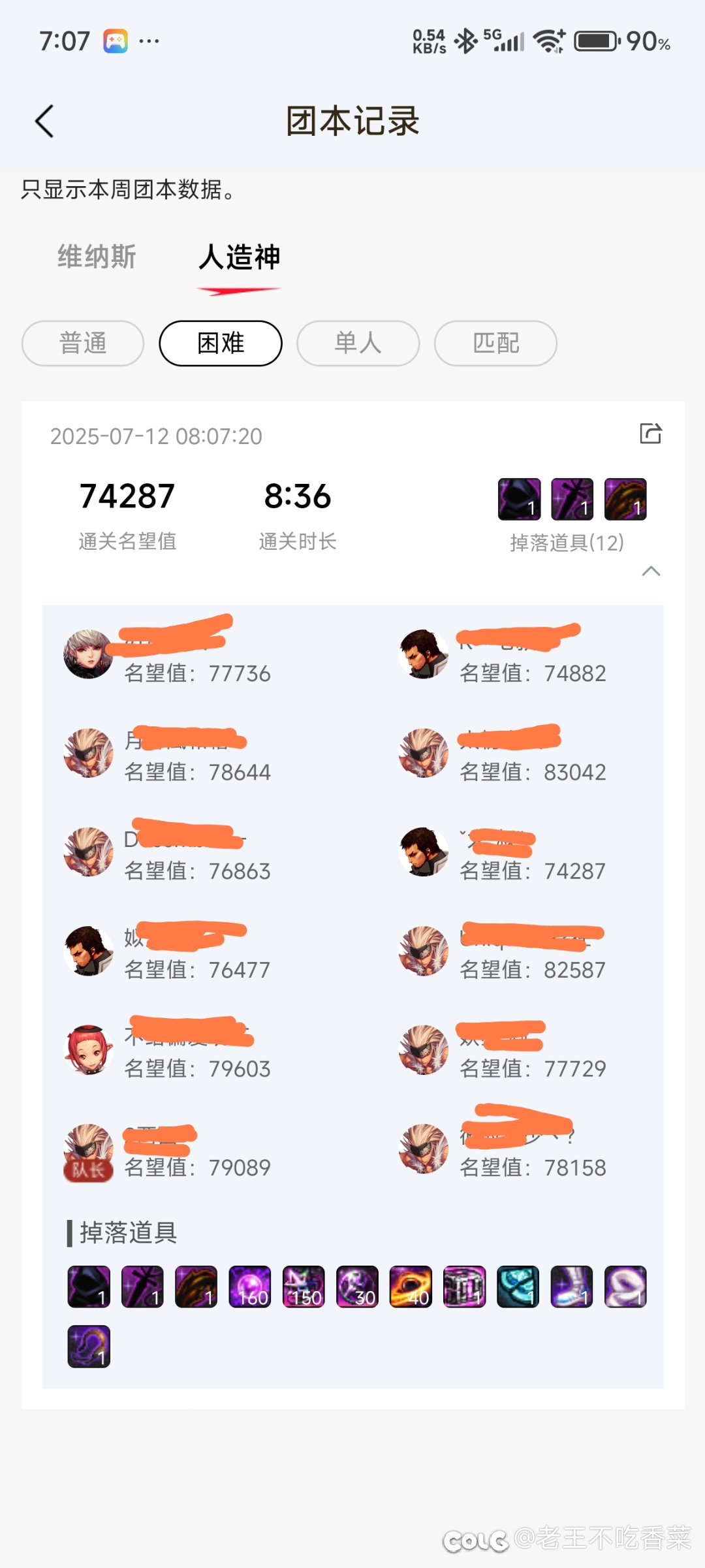Filter records by 单人 mode
The width and height of the screenshot is (705, 1568).
point(358,344)
